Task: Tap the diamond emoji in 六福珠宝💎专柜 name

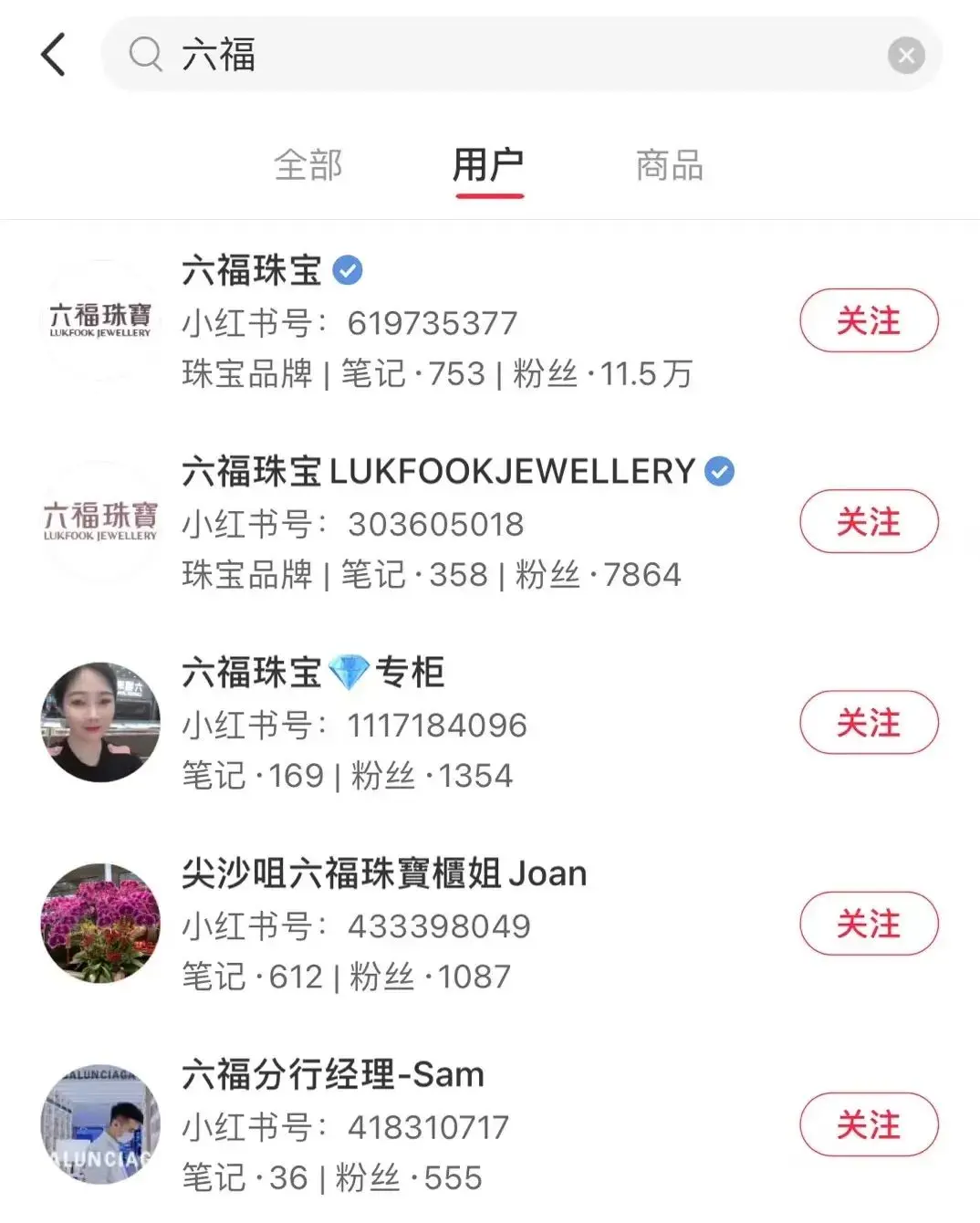Action: (351, 672)
